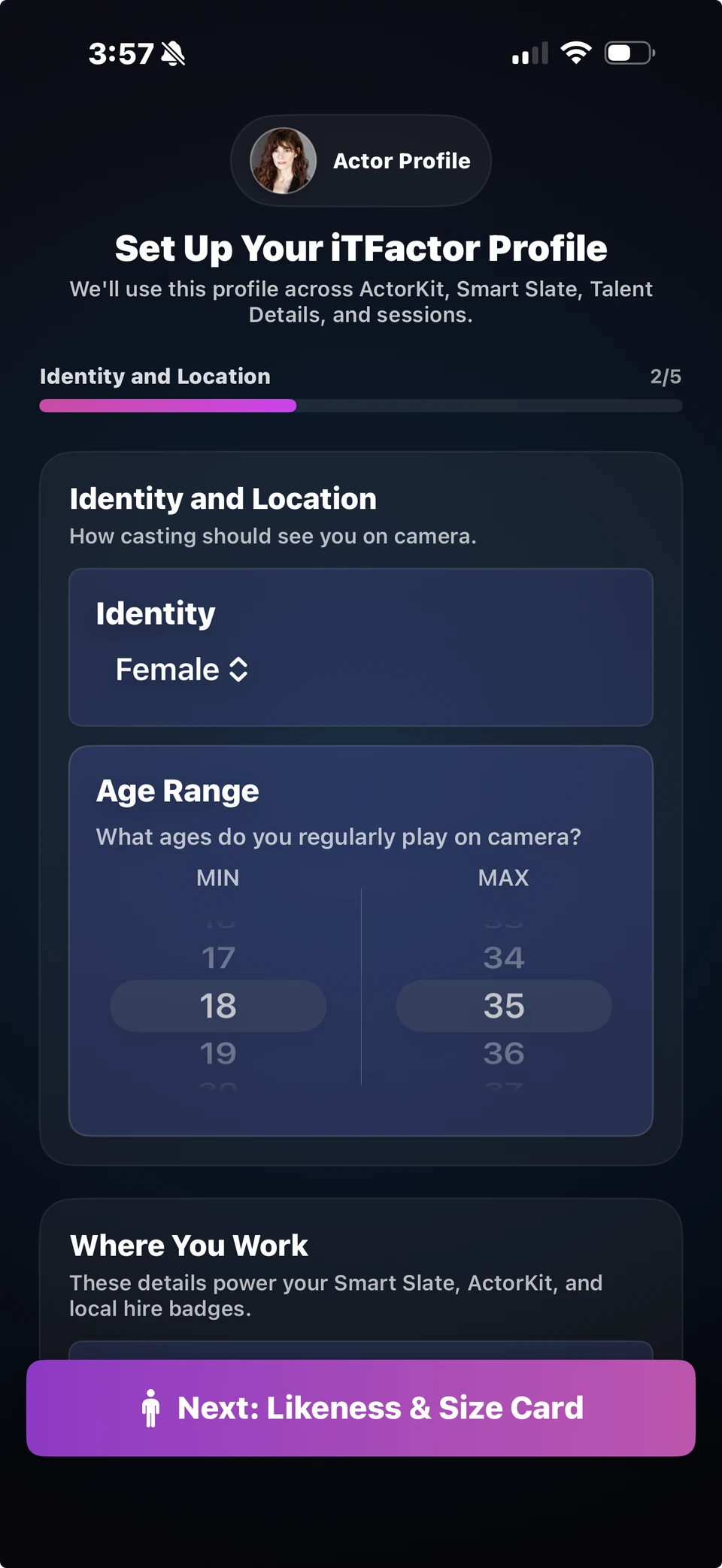Screen dimensions: 722x1568
Task: Select 18 in the MIN age picker
Action: [x=217, y=1006]
